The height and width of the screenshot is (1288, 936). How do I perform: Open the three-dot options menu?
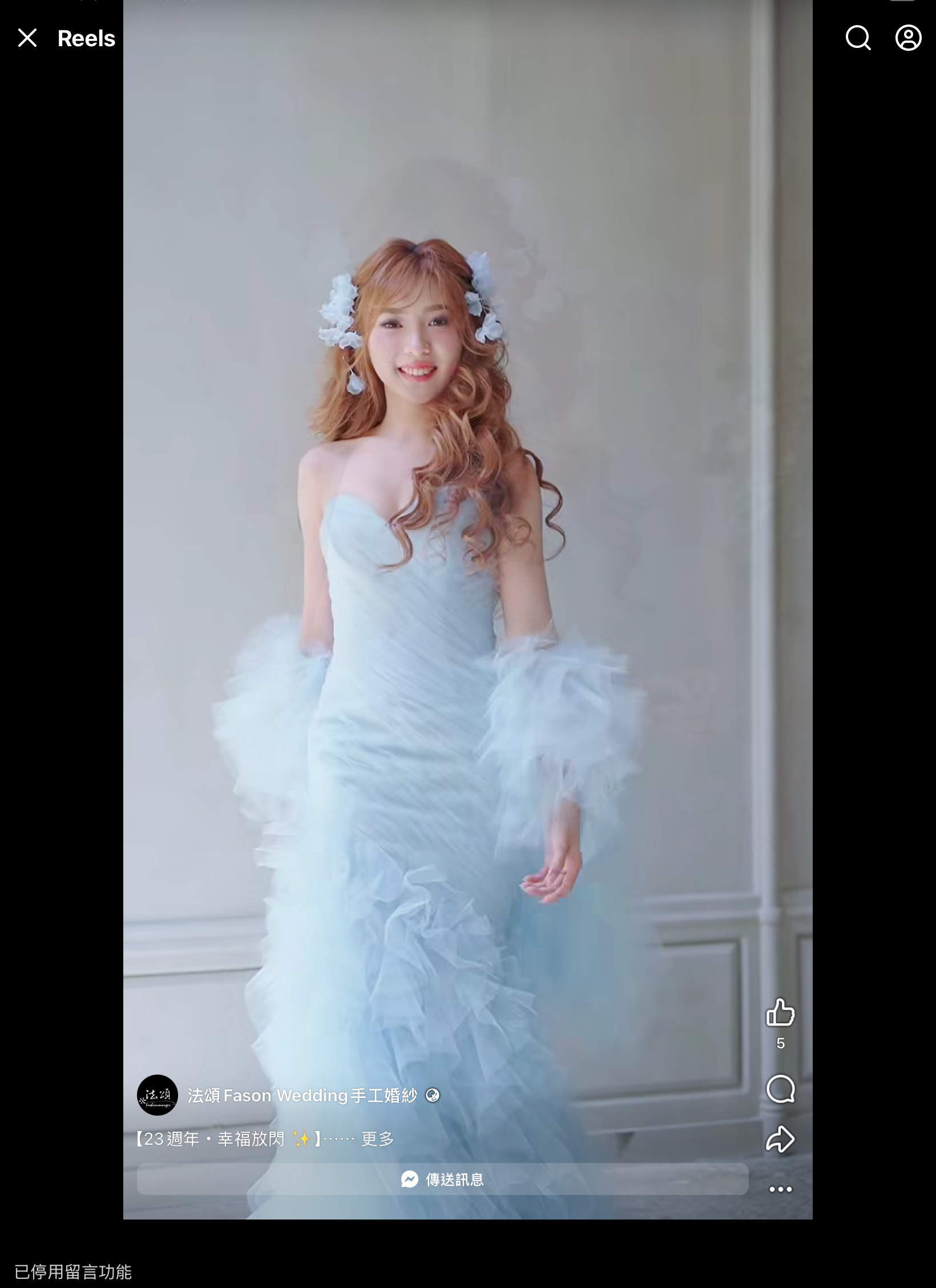click(780, 1189)
